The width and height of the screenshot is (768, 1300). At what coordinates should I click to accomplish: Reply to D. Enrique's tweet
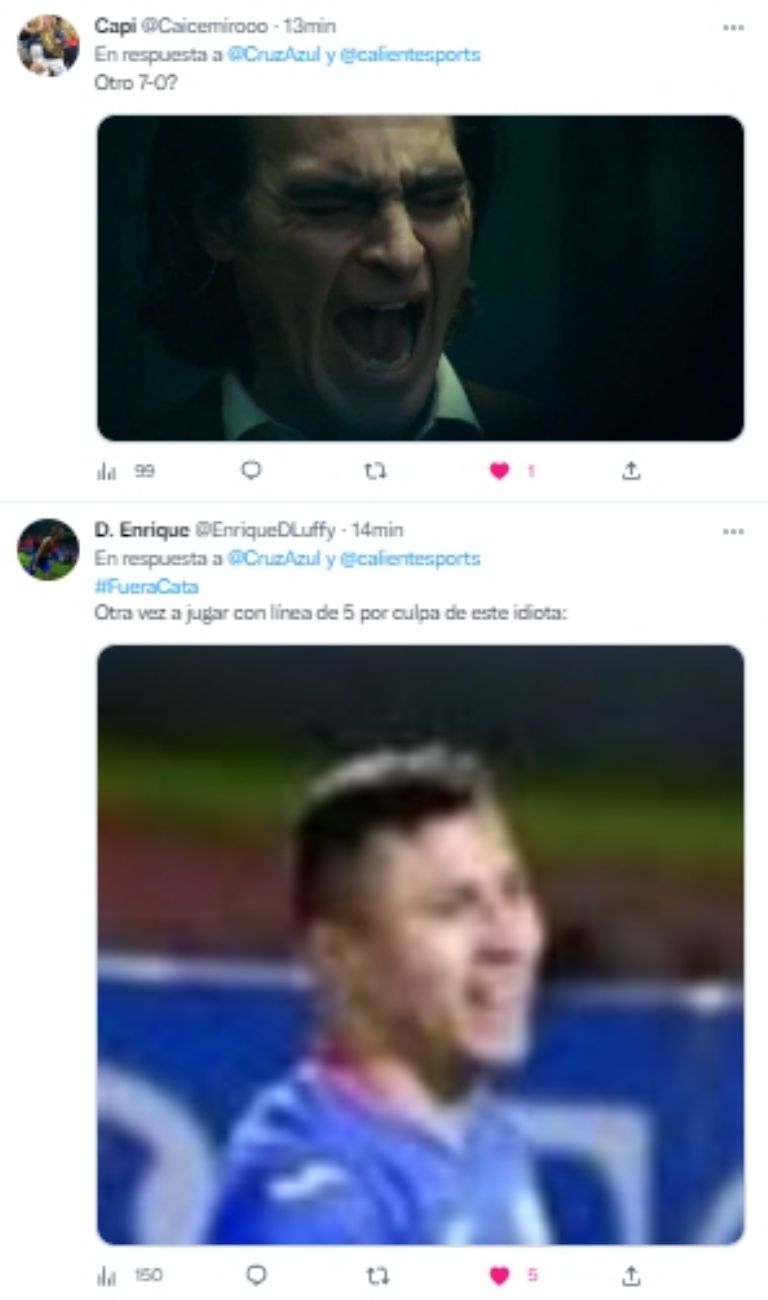256,1275
